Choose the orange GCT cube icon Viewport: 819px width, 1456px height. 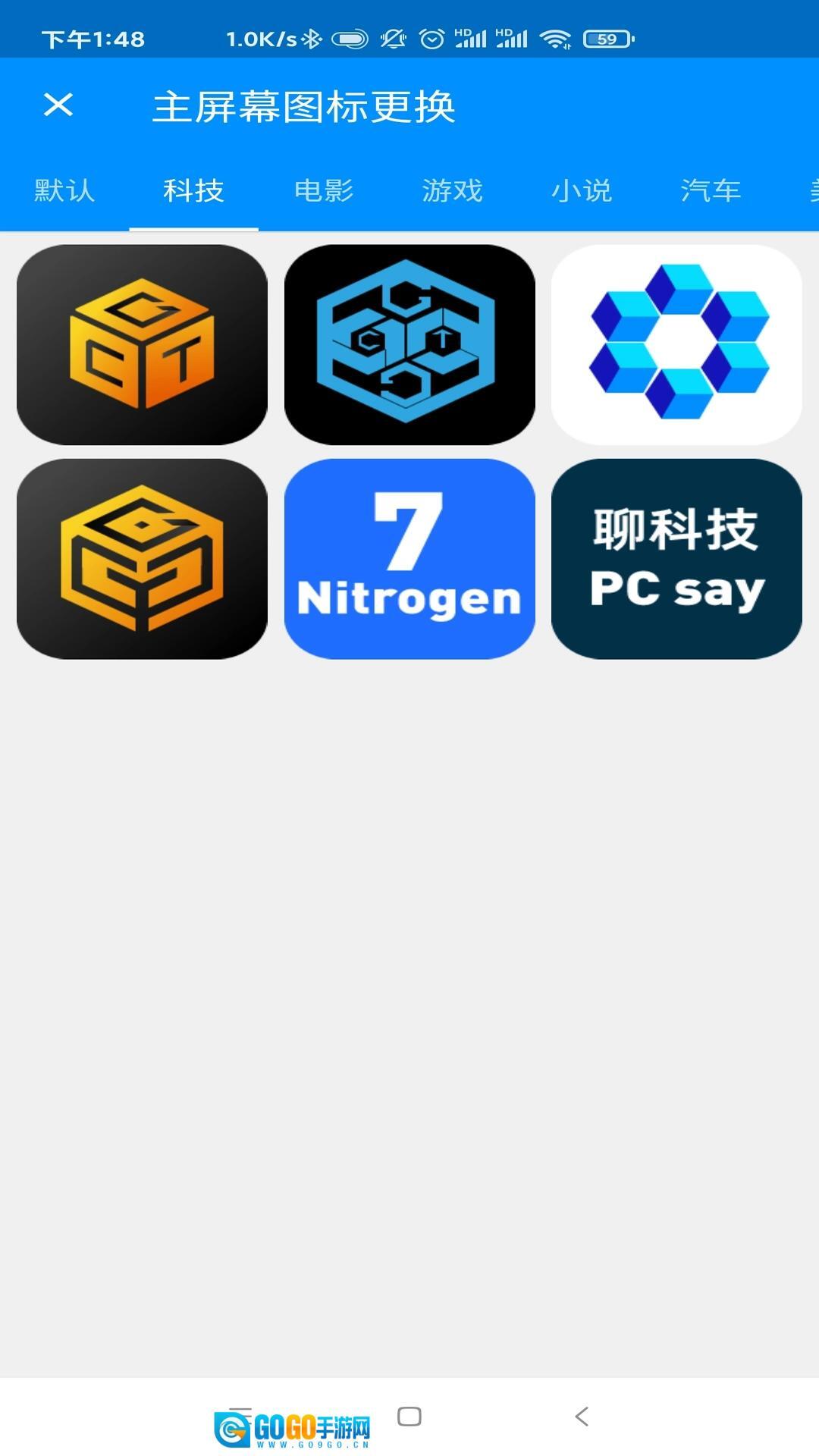pyautogui.click(x=142, y=345)
